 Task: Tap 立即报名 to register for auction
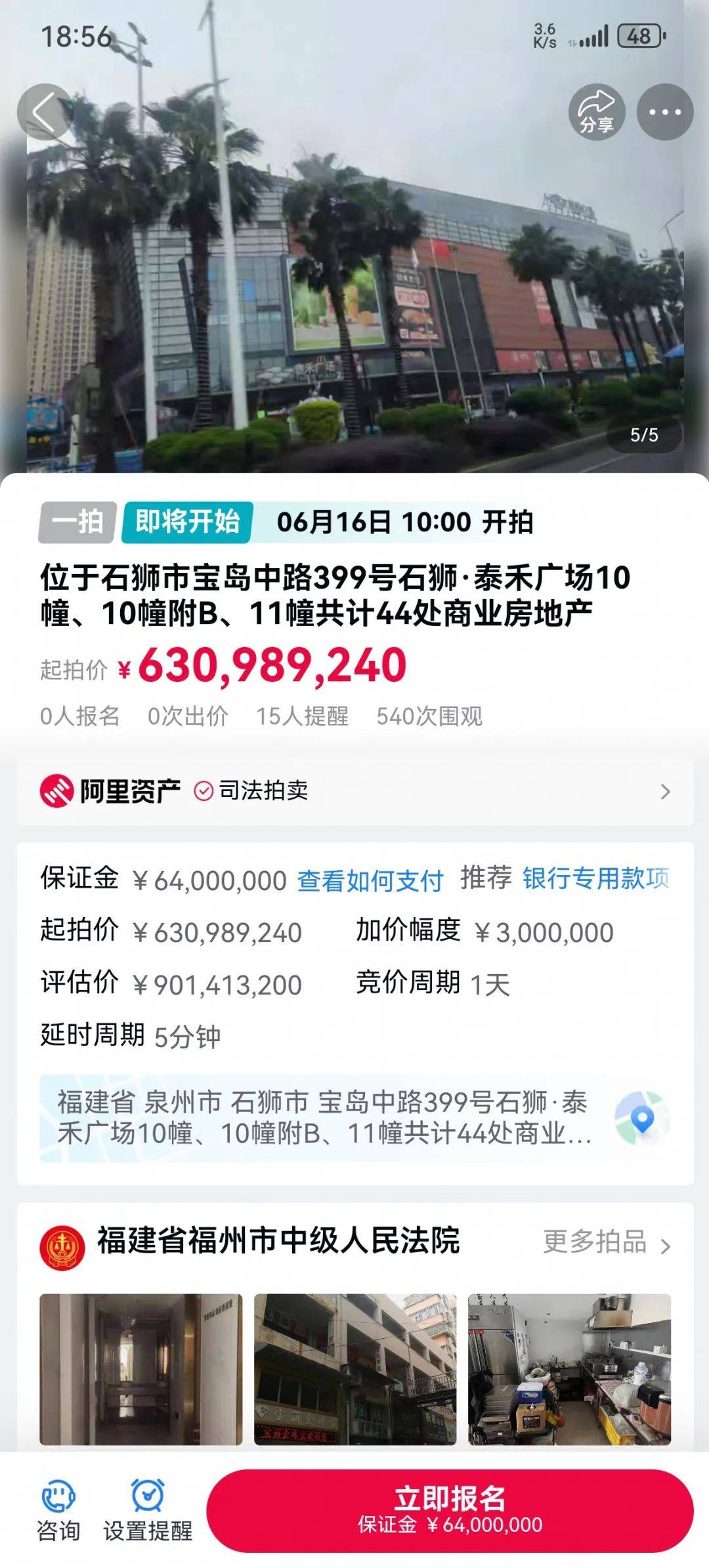pos(450,1510)
